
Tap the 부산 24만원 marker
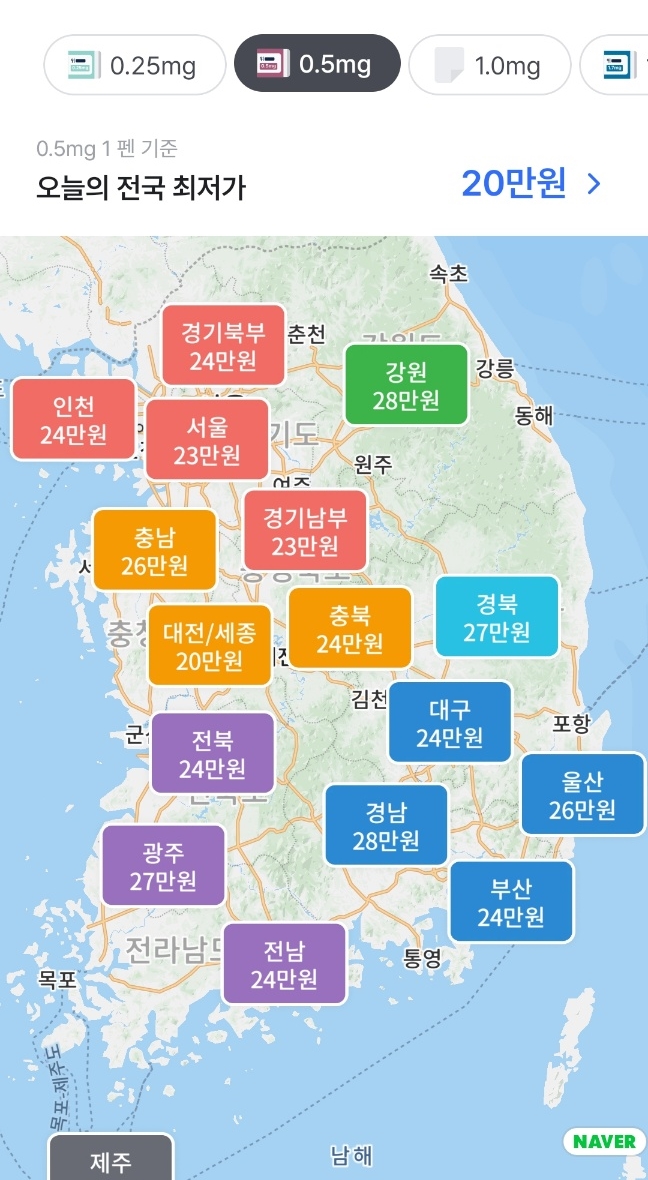pos(511,902)
